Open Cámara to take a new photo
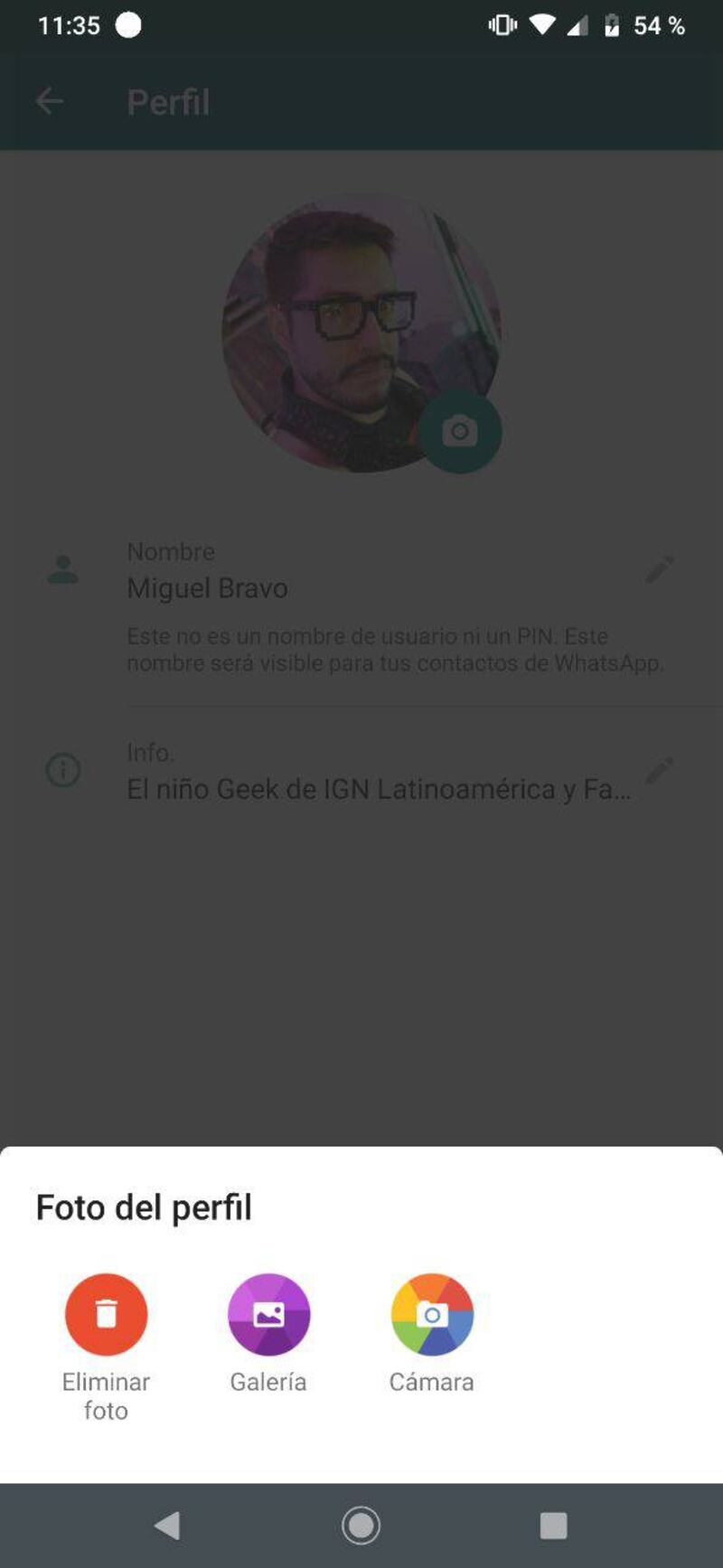 coord(431,1315)
